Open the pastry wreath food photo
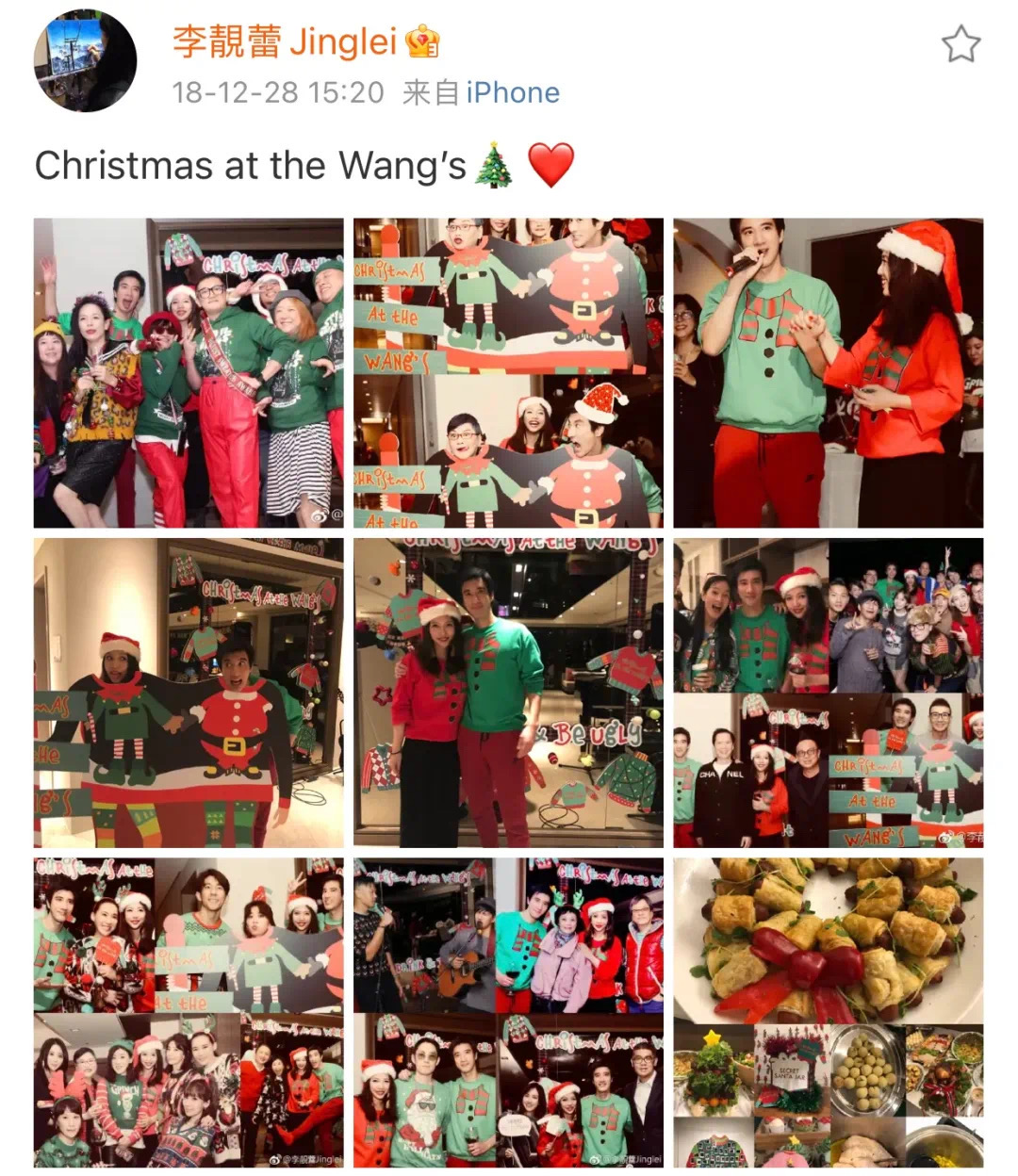 point(828,1012)
